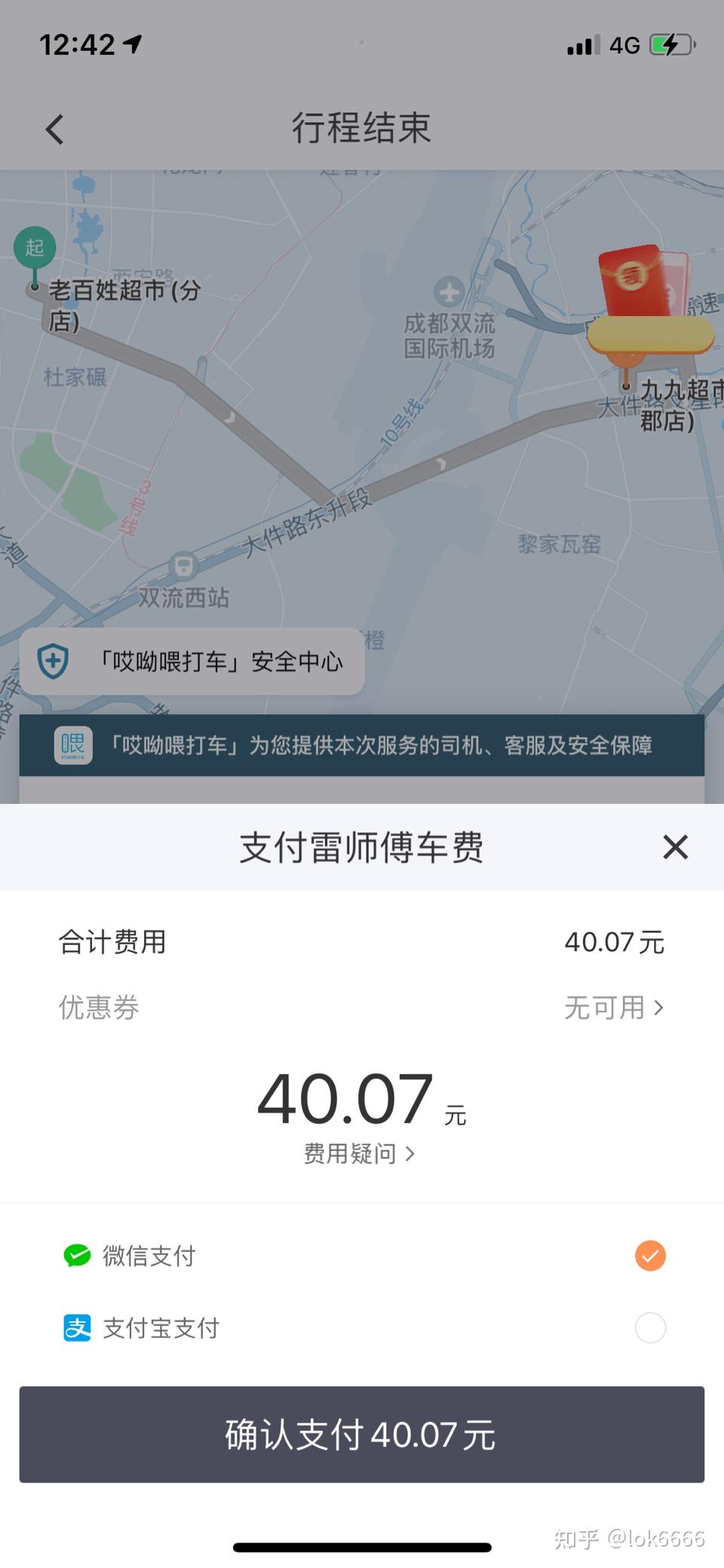Enable WeChat Pay payment method
Image resolution: width=724 pixels, height=1568 pixels.
tap(649, 1255)
